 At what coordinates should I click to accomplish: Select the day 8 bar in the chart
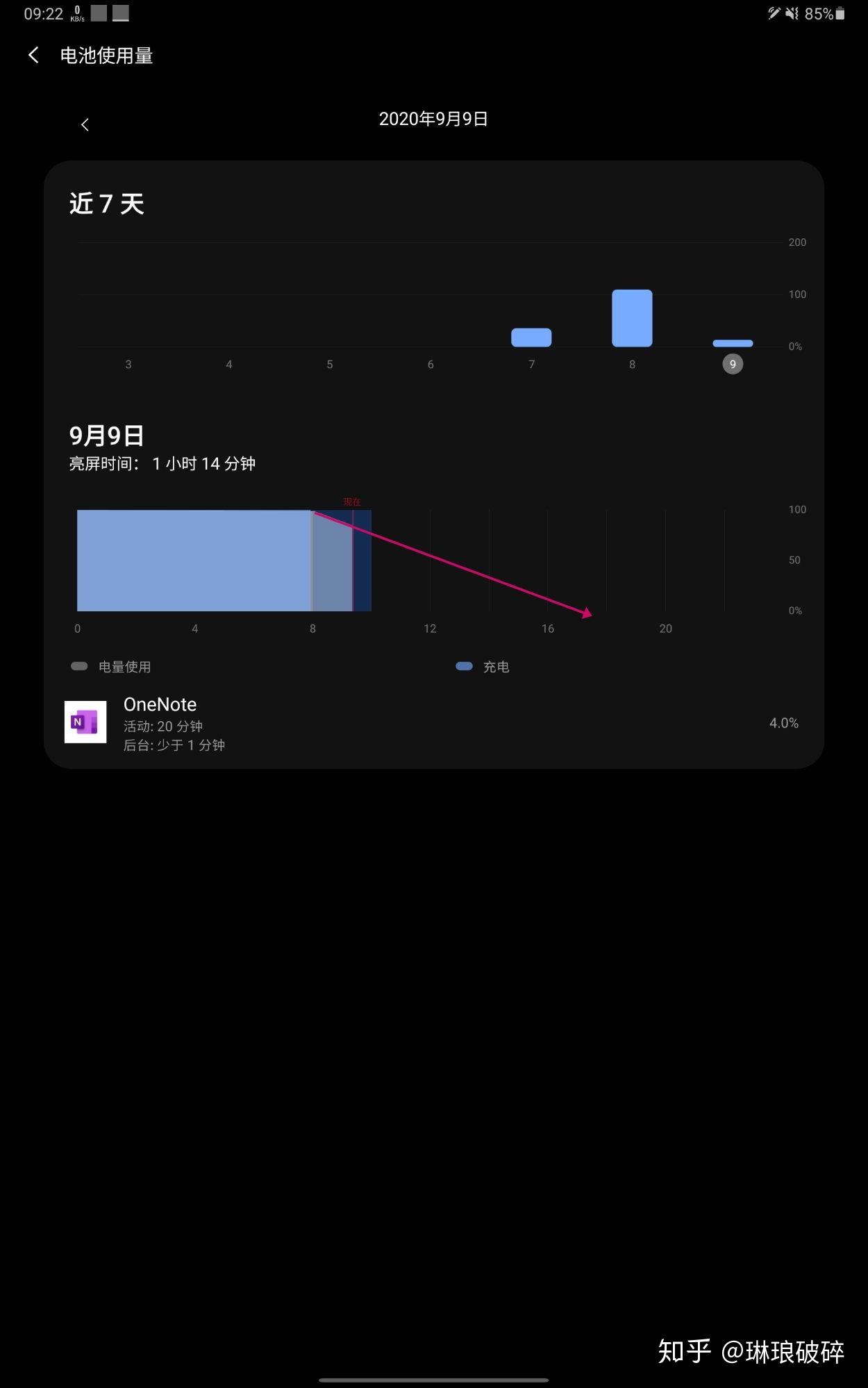point(632,318)
